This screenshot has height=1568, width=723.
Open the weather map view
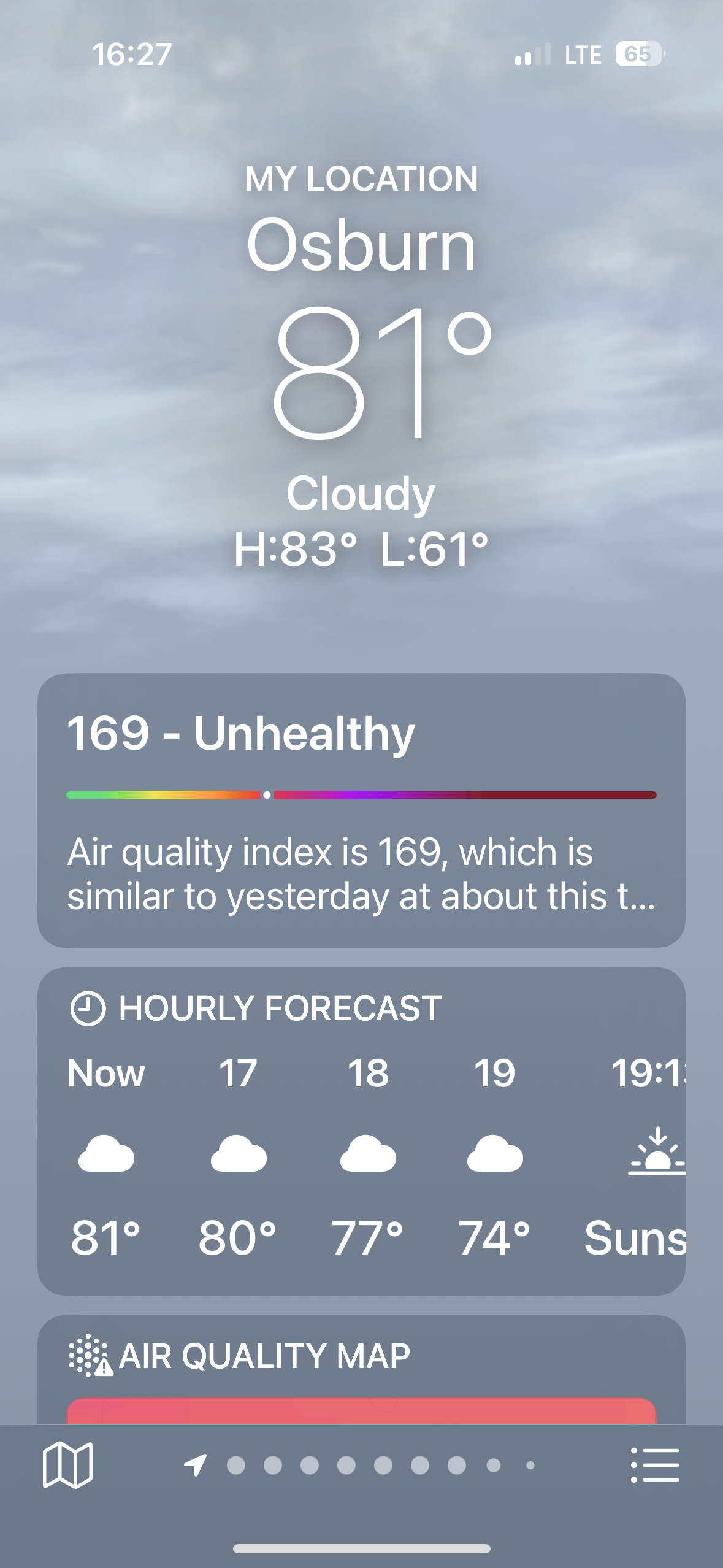coord(67,1465)
